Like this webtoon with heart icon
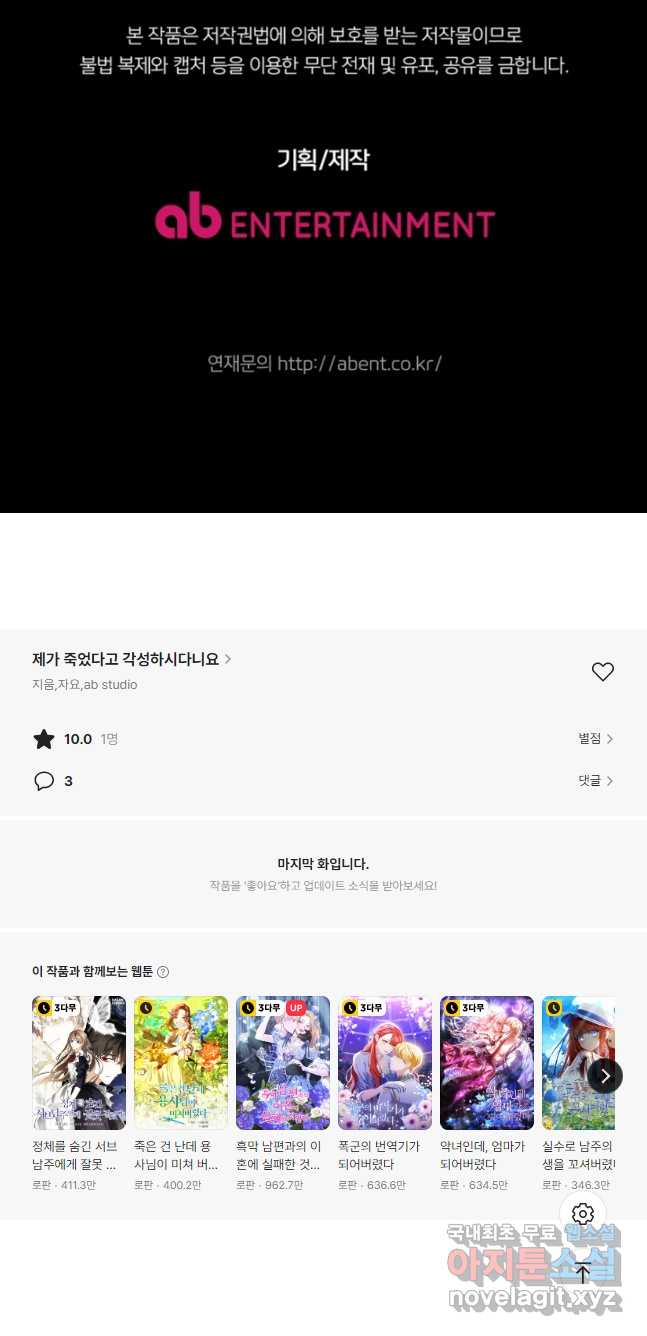The height and width of the screenshot is (1336, 647). coord(602,672)
